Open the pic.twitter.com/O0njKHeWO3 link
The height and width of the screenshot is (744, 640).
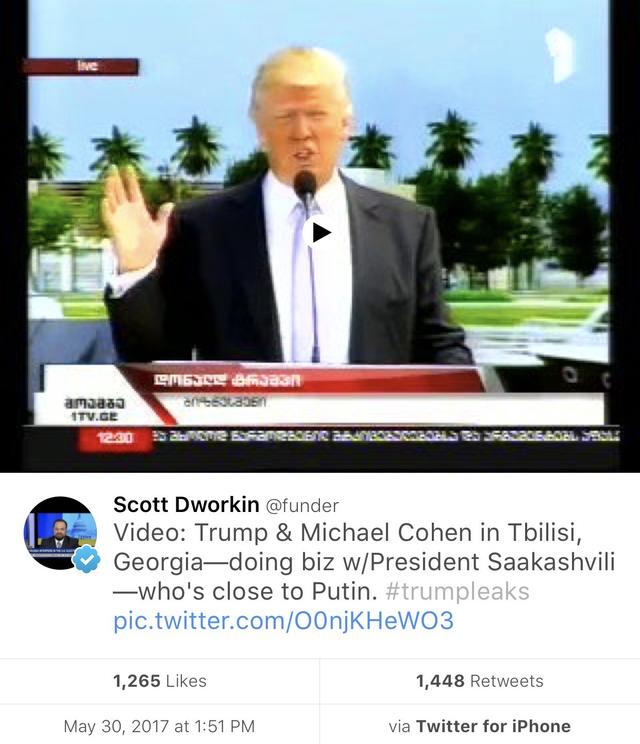click(283, 621)
